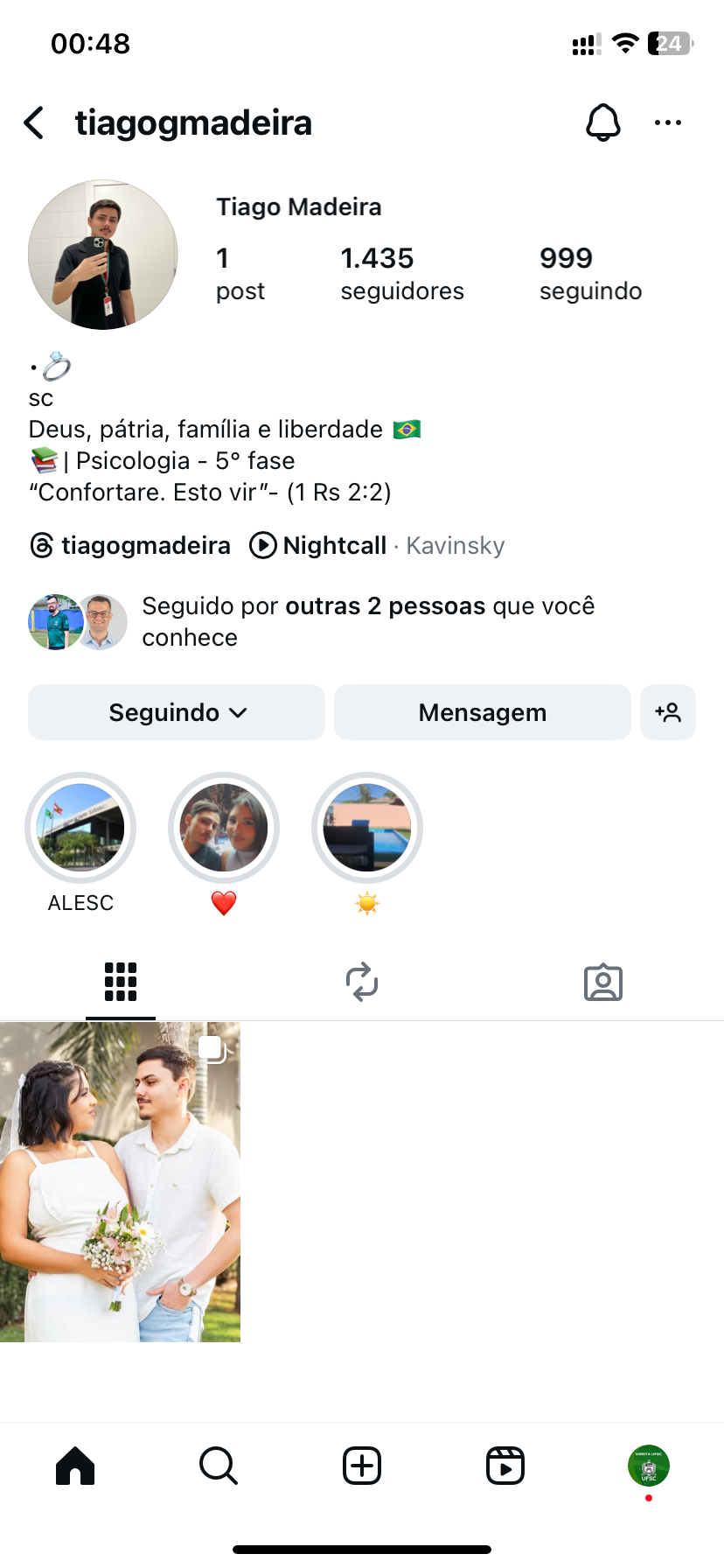Open suggested people with the add-person icon
Image resolution: width=724 pixels, height=1568 pixels.
click(668, 712)
